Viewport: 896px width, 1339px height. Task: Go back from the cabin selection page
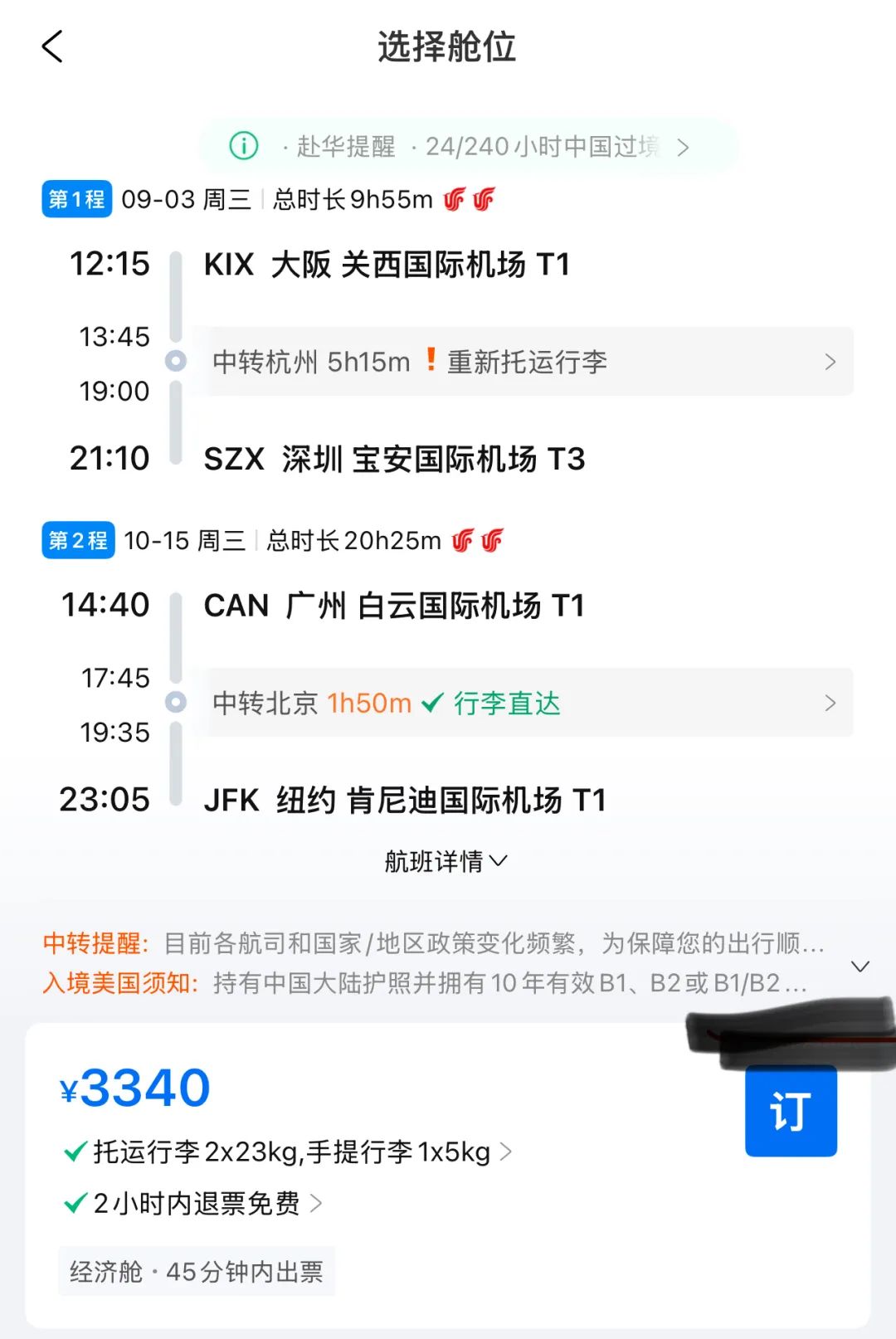tap(52, 47)
